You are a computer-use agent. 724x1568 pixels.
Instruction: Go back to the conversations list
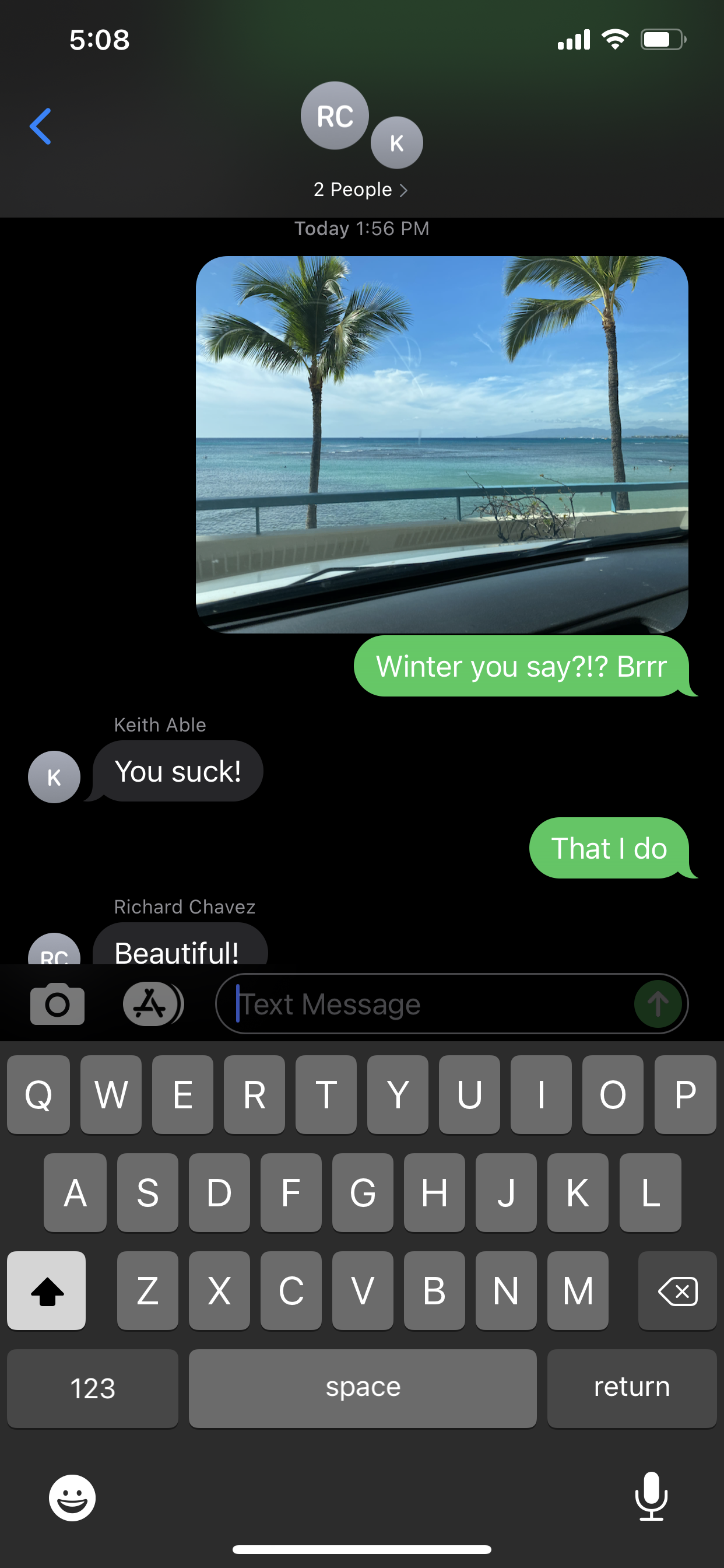tap(40, 127)
